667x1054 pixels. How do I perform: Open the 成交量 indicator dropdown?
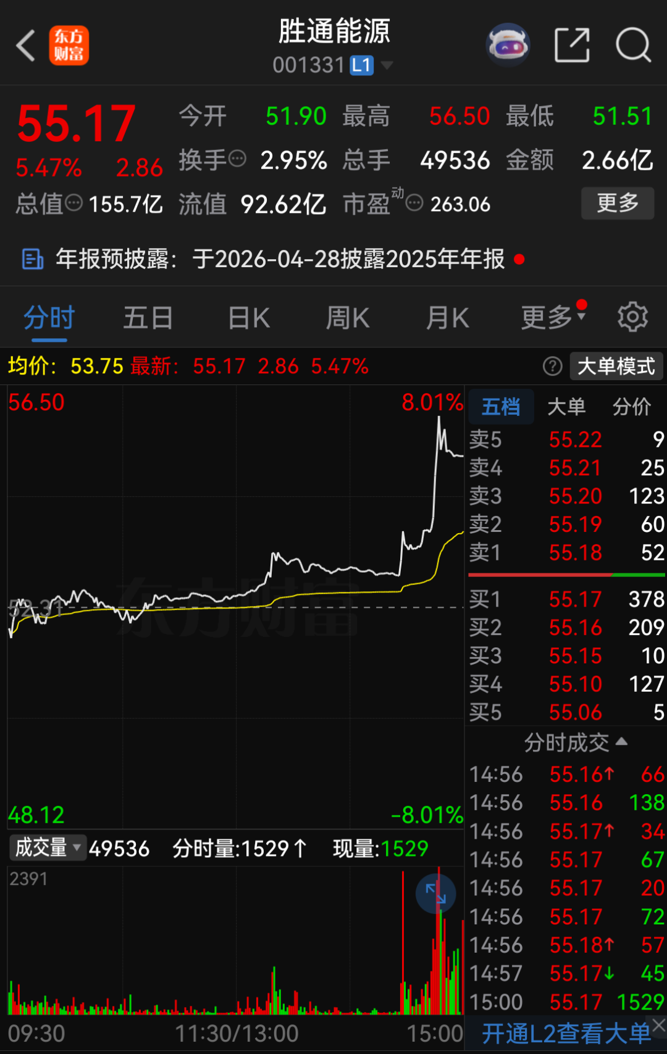[x=47, y=849]
